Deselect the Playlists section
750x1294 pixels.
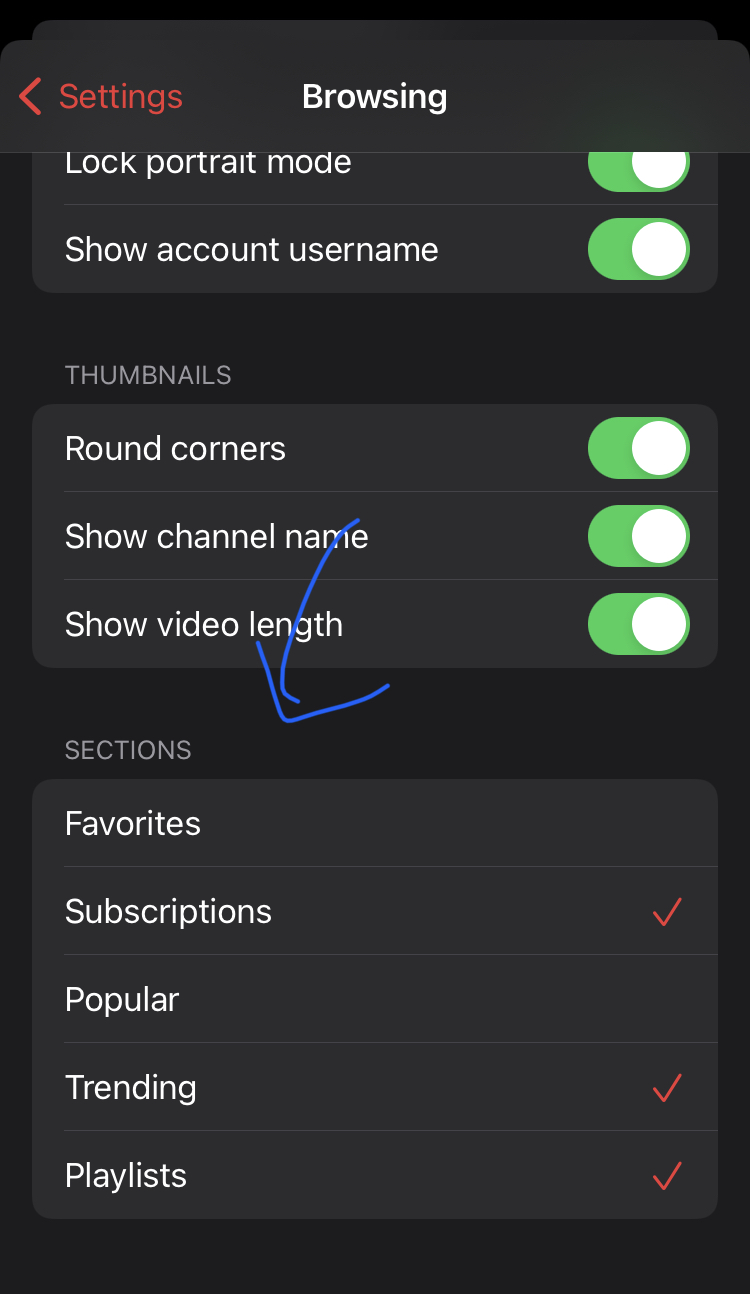coord(374,1176)
